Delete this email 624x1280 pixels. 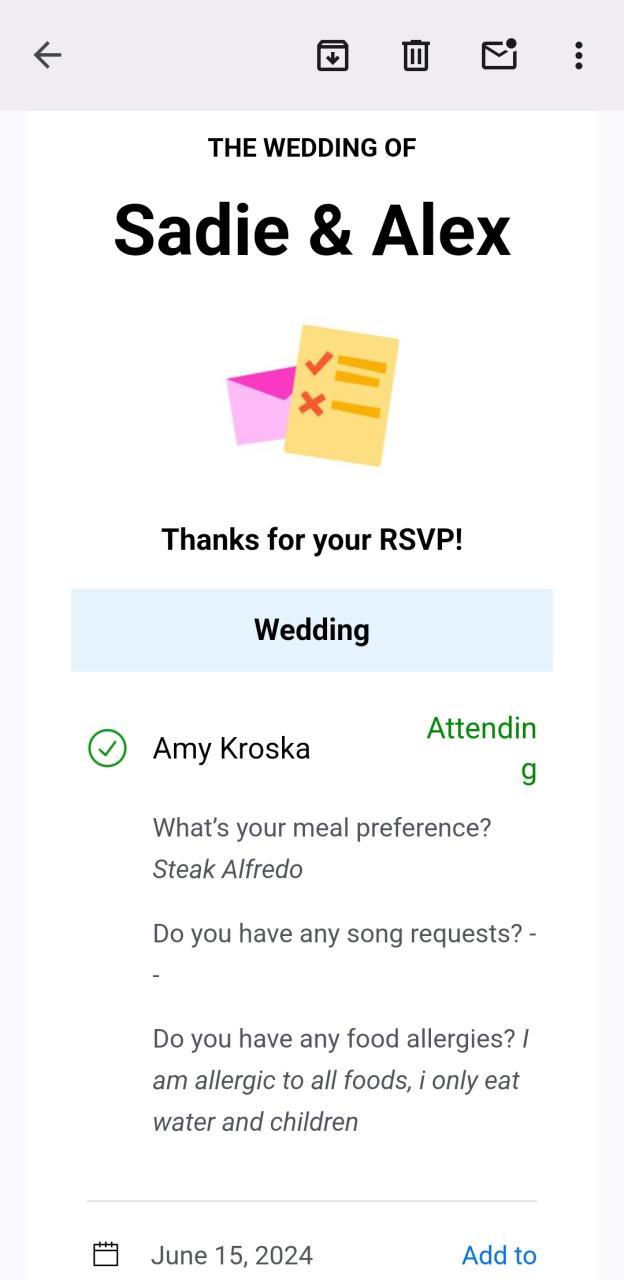tap(415, 55)
